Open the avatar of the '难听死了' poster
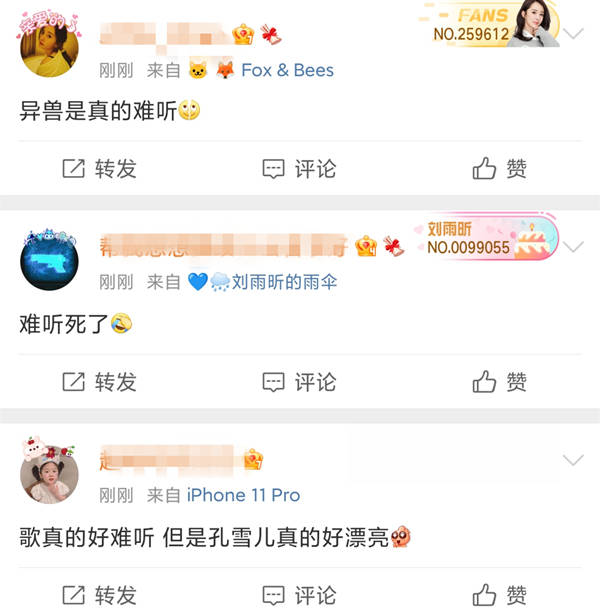600x616 pixels. click(x=49, y=260)
